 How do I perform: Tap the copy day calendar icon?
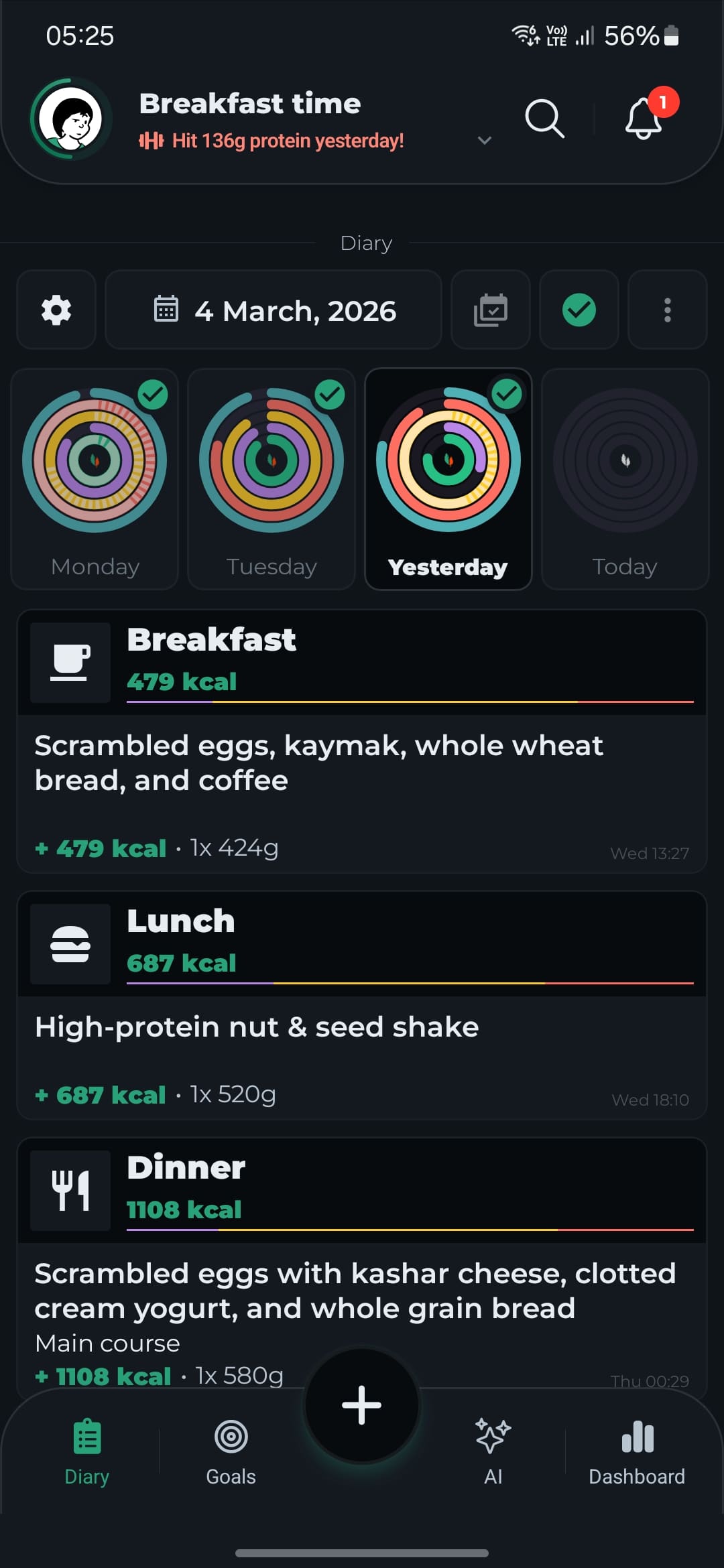pos(491,310)
